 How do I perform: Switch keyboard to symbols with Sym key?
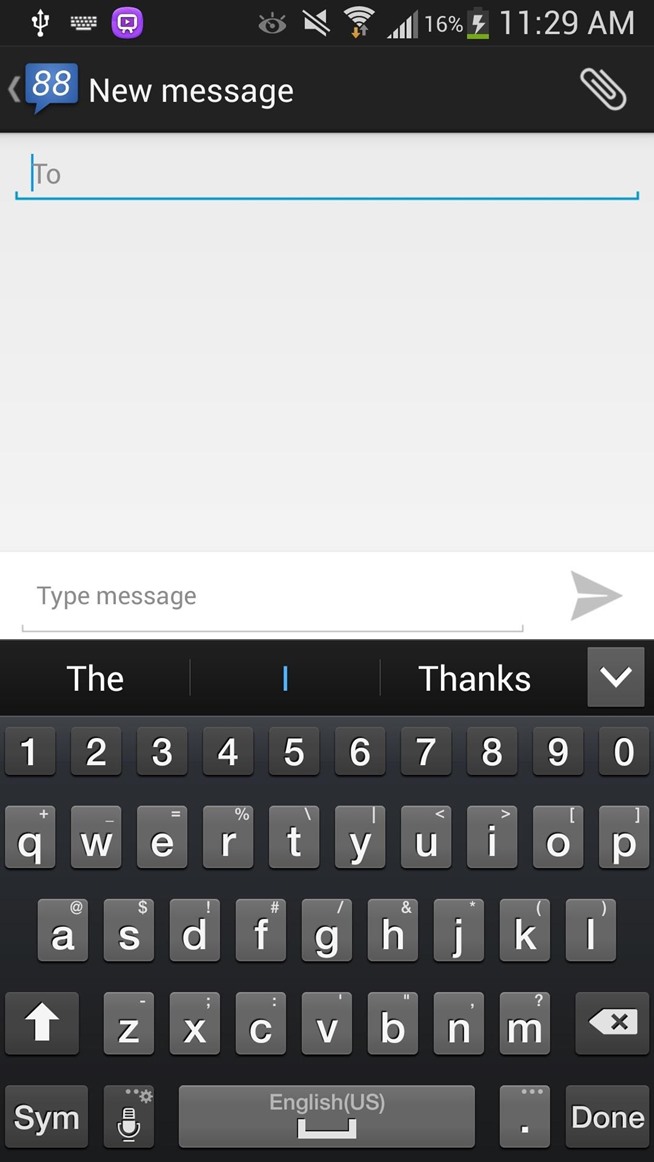[46, 1117]
